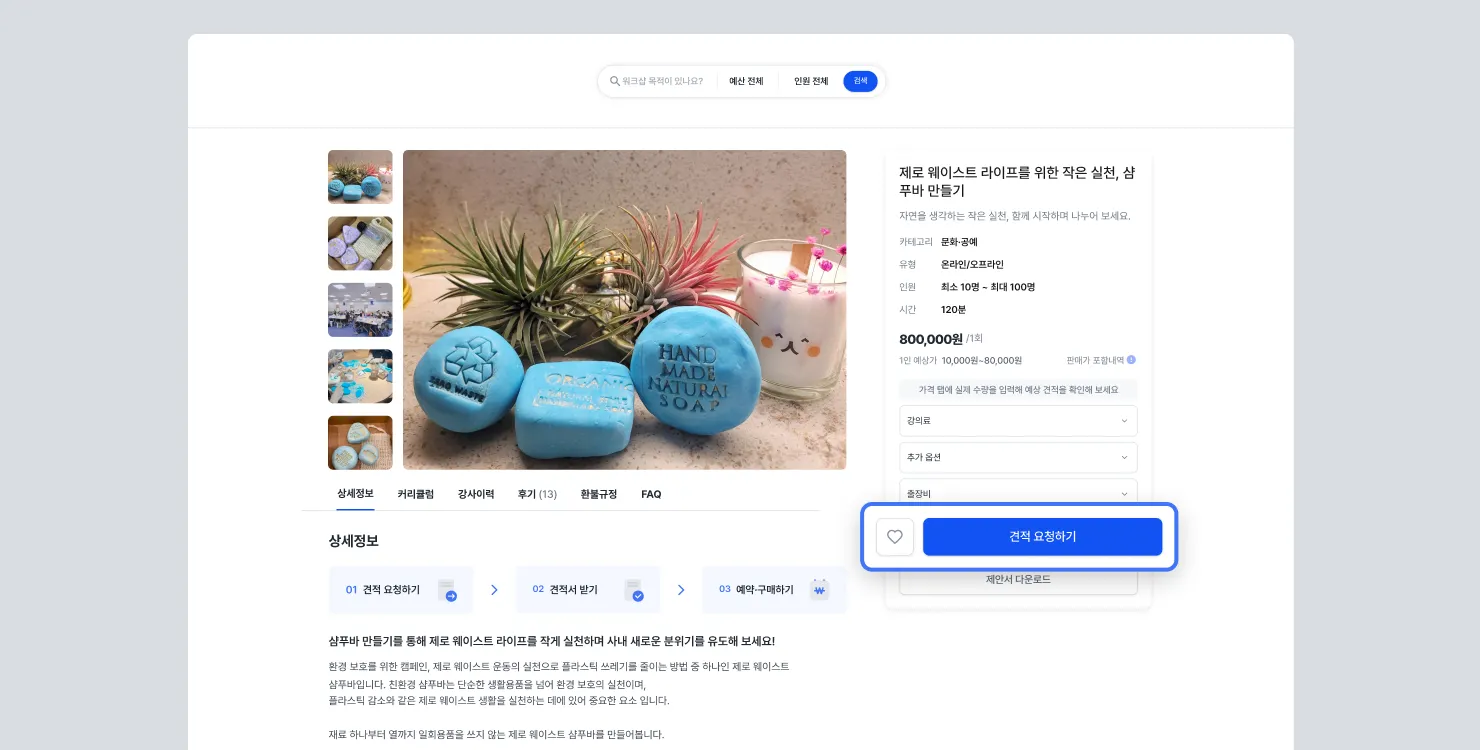Expand the 강의료 dropdown
Screen dimensions: 1480x750
tap(1018, 421)
